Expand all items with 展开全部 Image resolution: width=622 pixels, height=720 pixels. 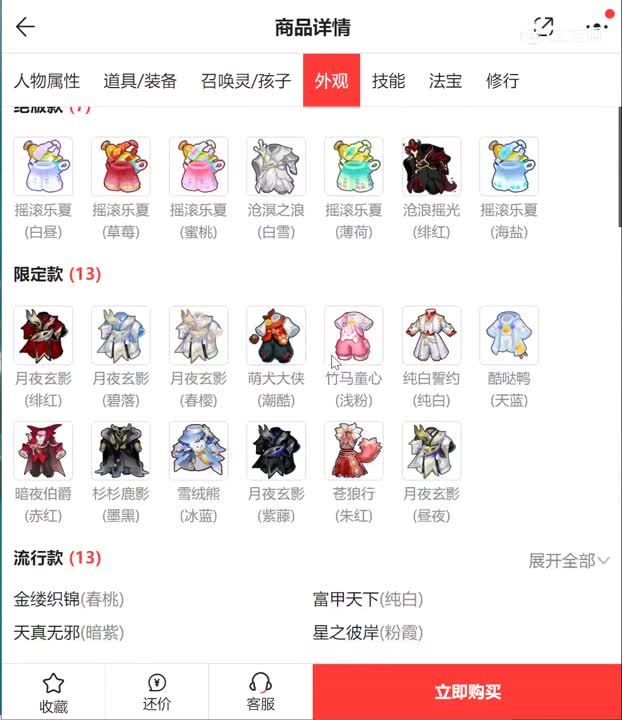[x=568, y=560]
